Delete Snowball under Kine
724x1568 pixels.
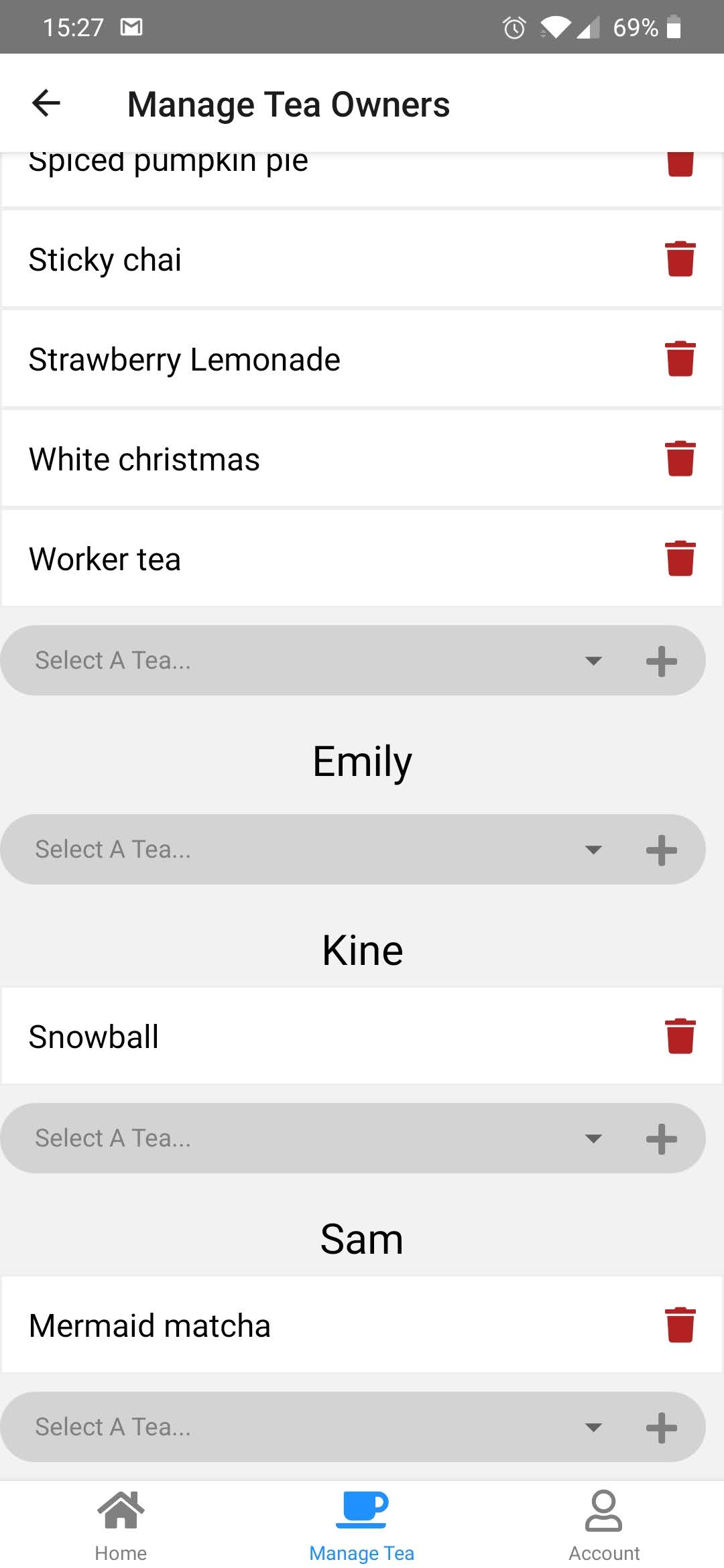(680, 1036)
